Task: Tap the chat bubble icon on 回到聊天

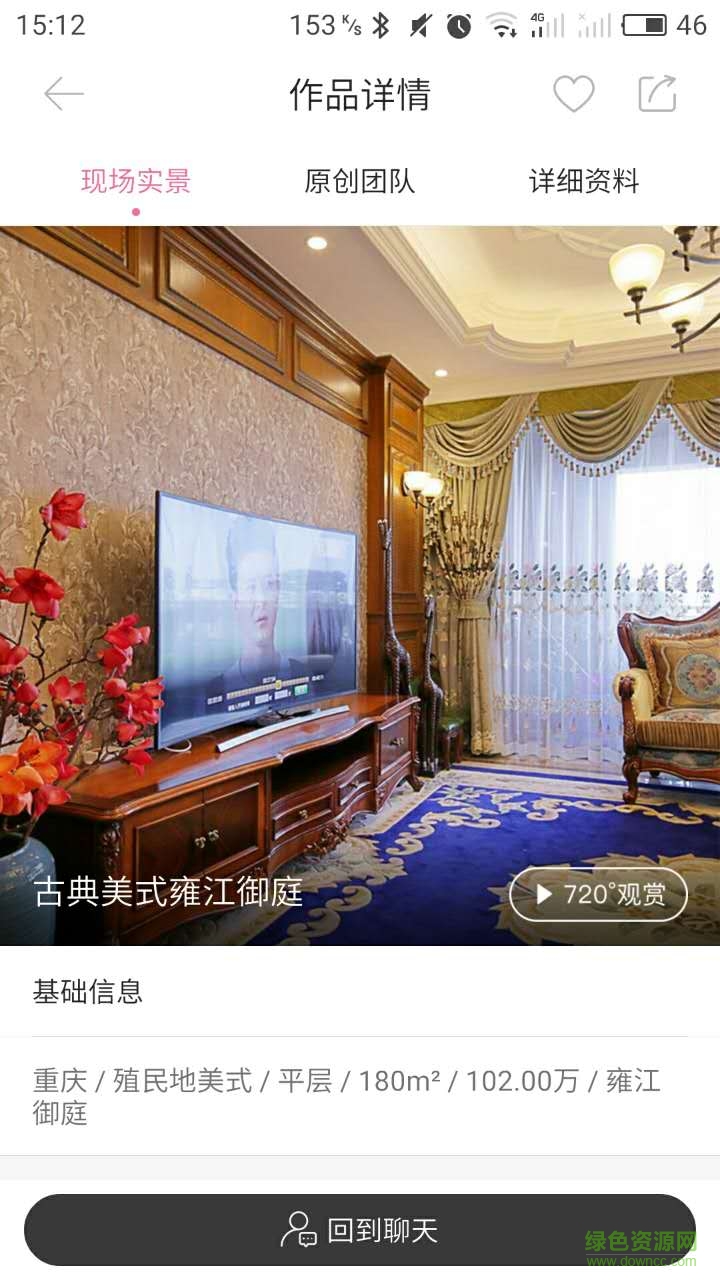Action: pyautogui.click(x=301, y=1230)
